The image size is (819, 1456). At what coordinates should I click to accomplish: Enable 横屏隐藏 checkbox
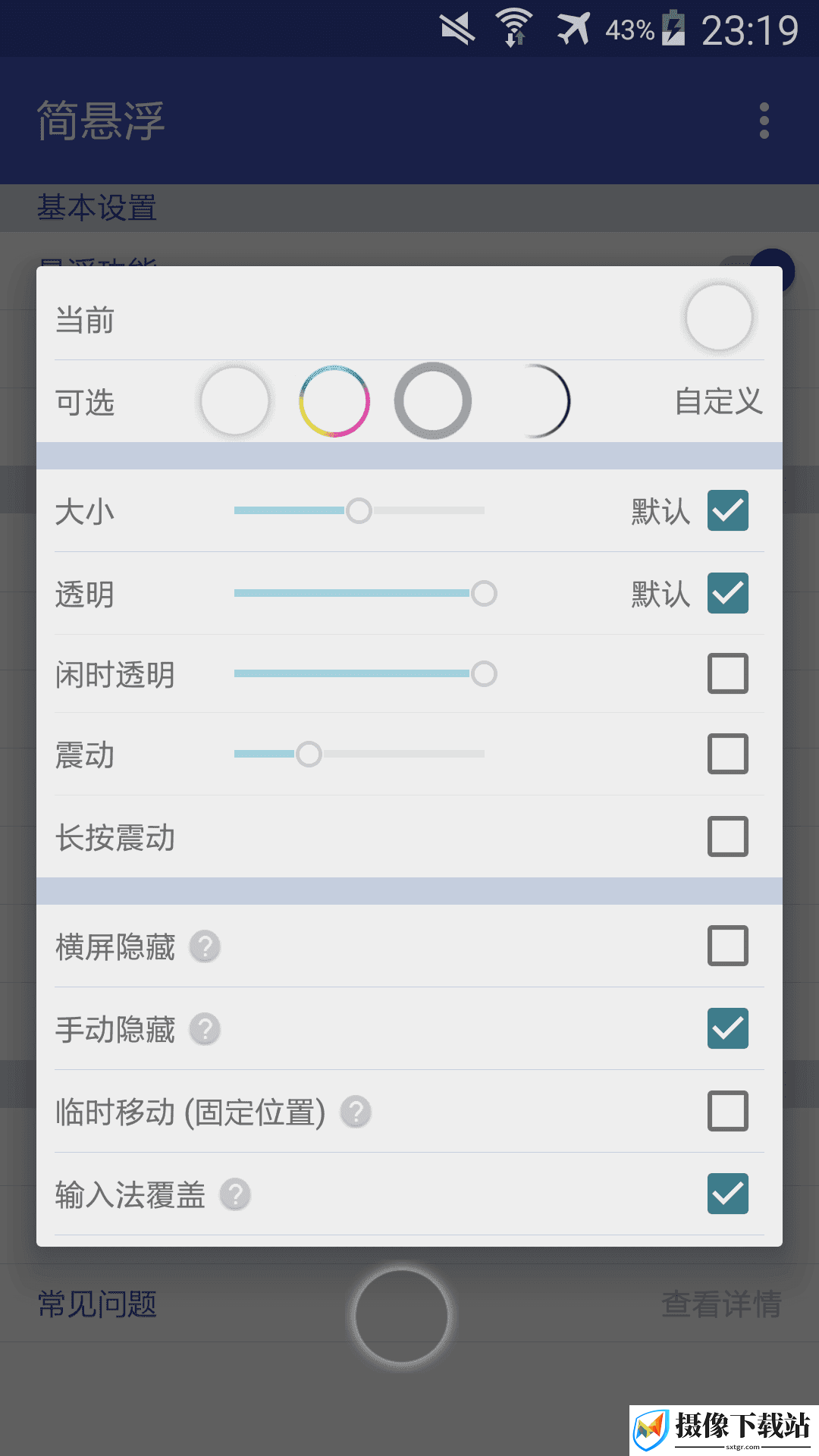(728, 946)
